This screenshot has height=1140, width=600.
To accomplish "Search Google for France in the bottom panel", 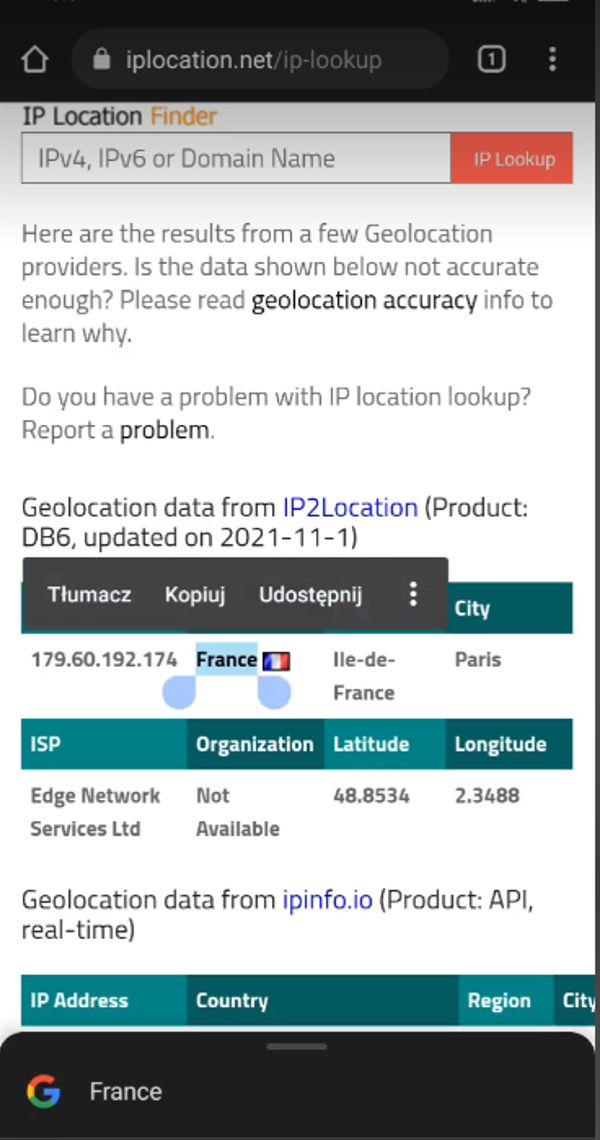I will click(125, 1091).
